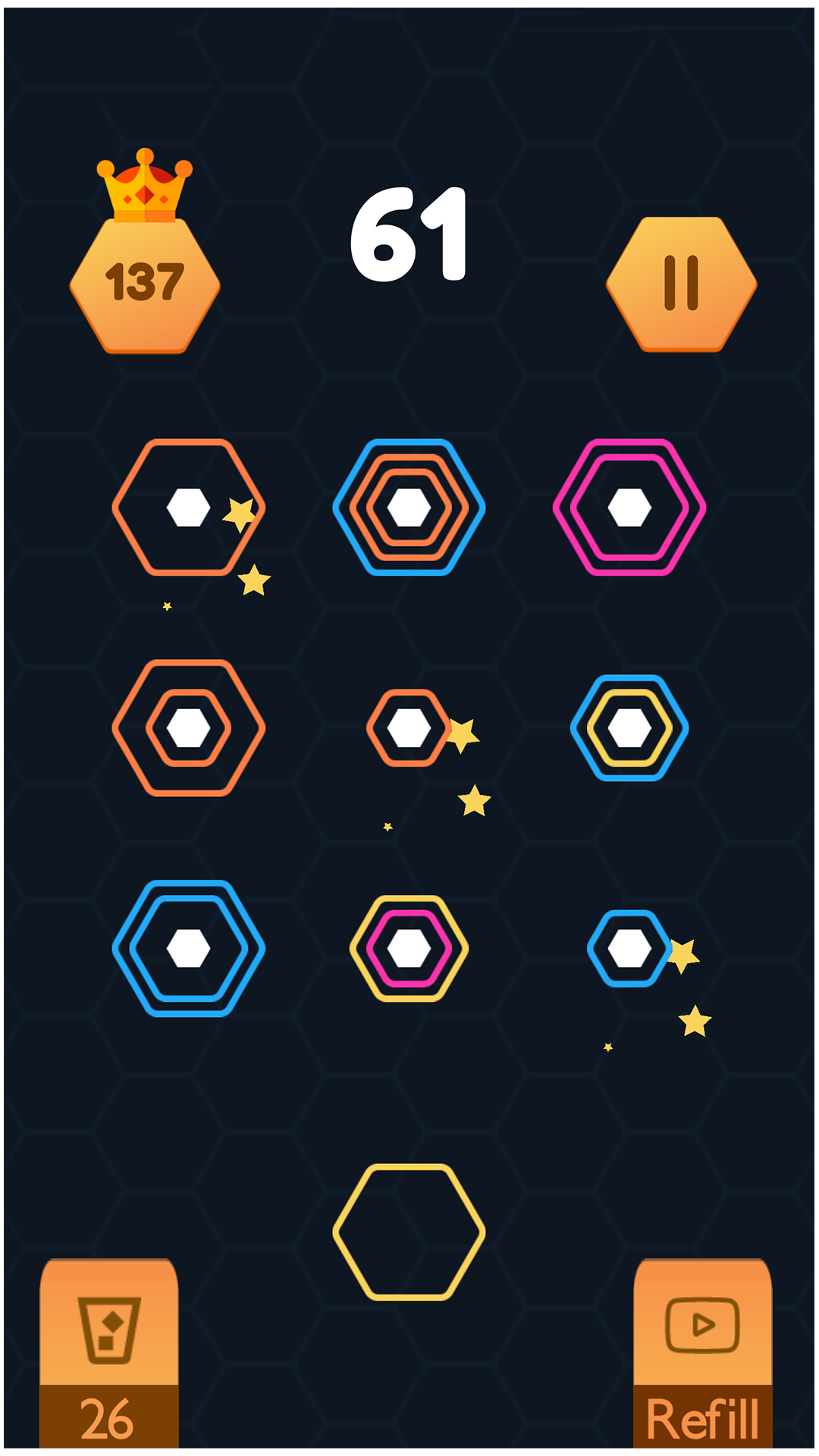Select the cell with yellow and pink rings
Screen dimensions: 819x1456
point(409,948)
